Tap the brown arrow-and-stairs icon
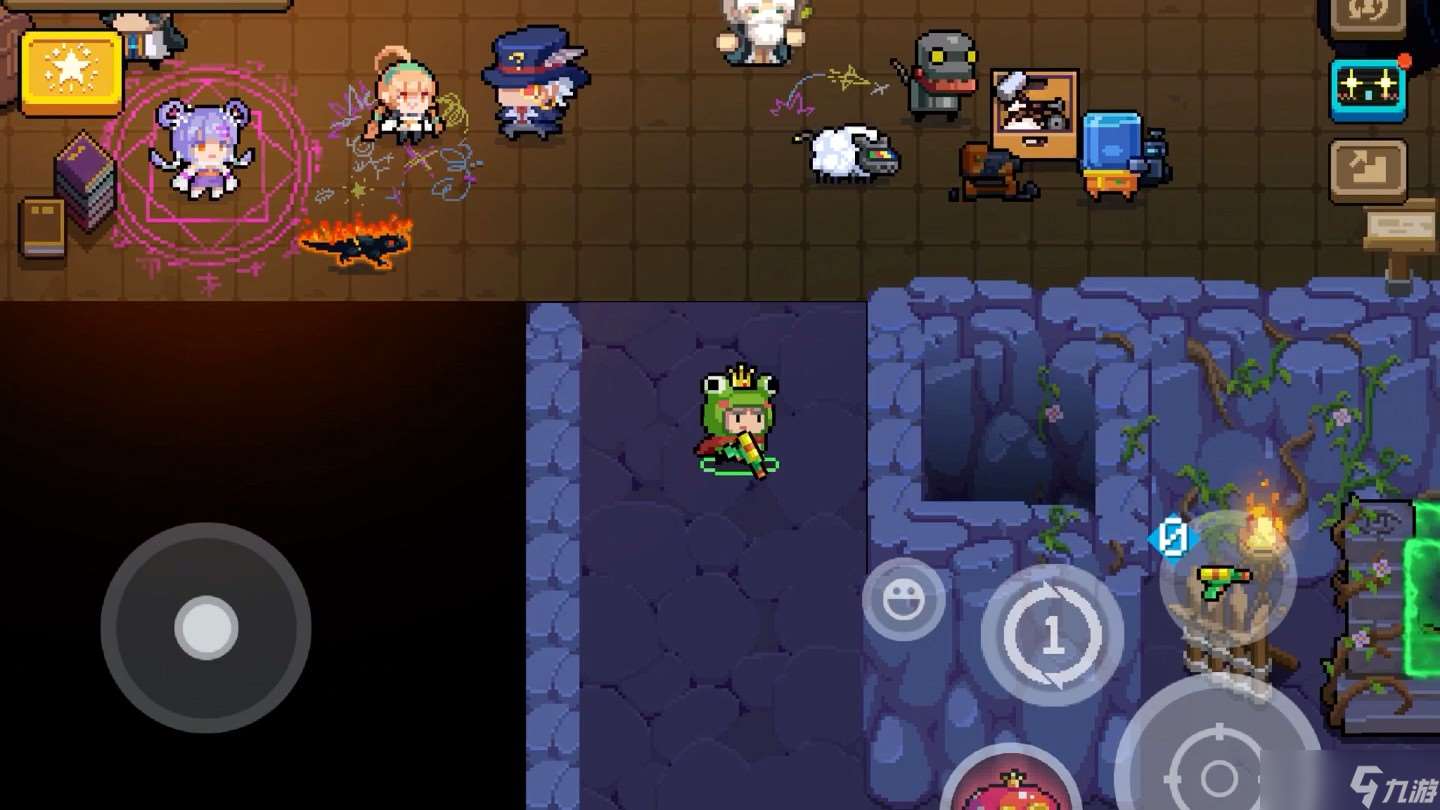1440x810 pixels. point(1368,171)
